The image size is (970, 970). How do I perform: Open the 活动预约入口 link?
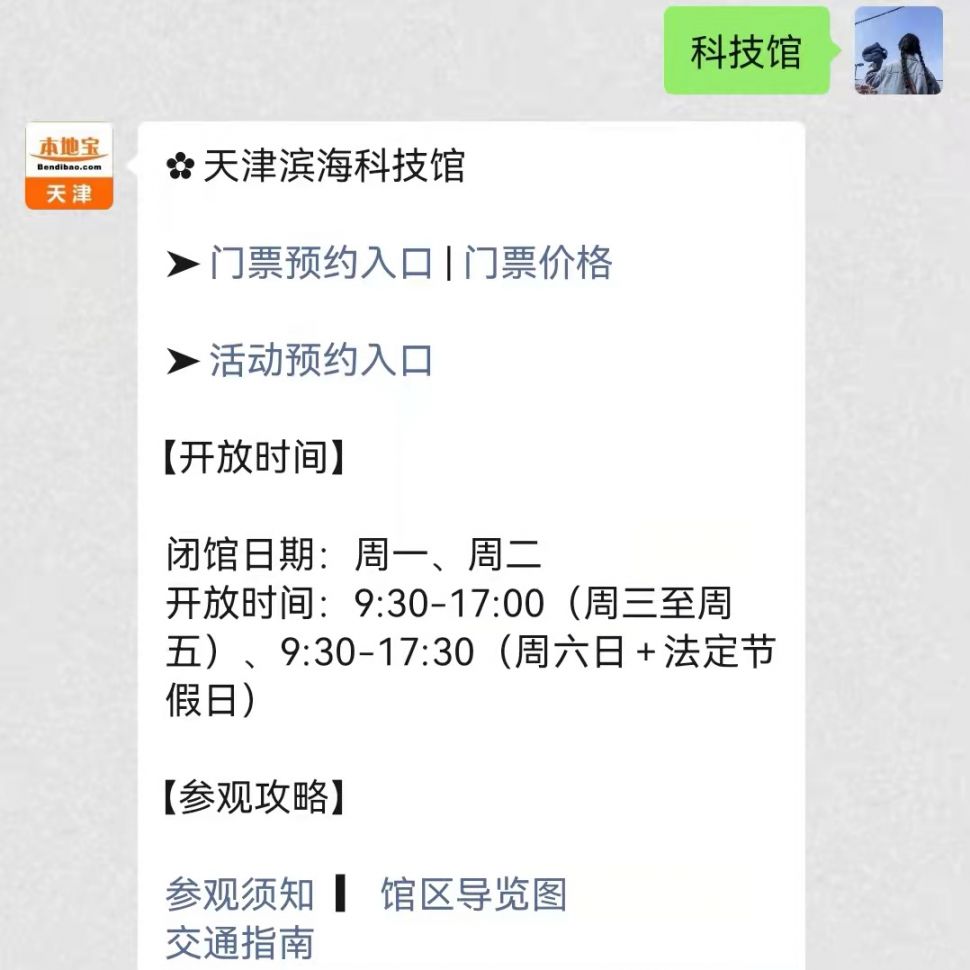pos(321,361)
